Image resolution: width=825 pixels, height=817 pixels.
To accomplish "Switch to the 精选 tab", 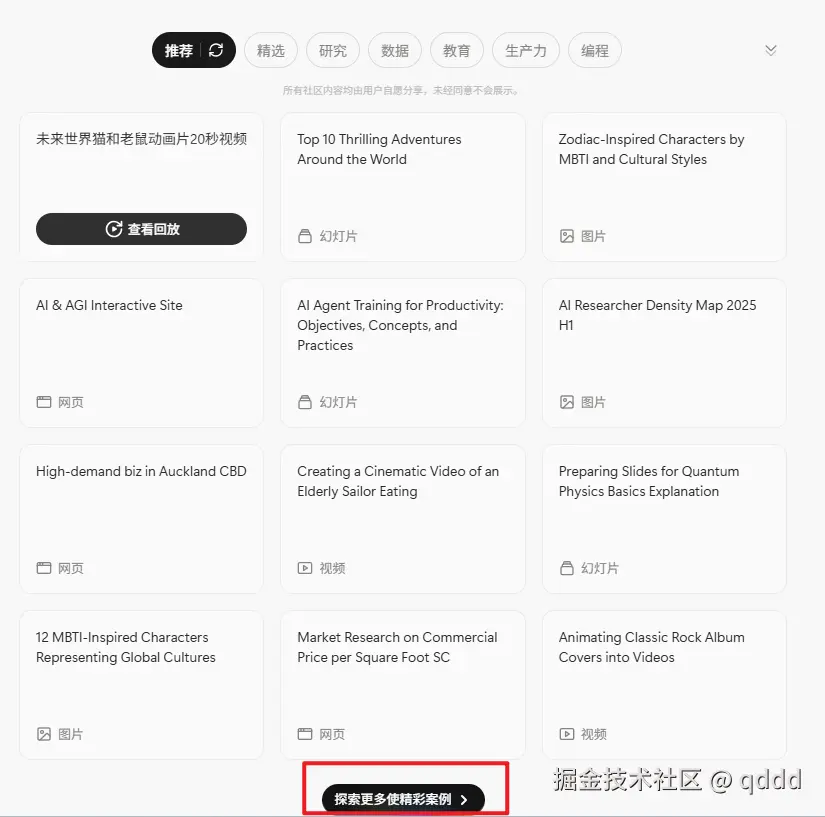I will coord(270,50).
